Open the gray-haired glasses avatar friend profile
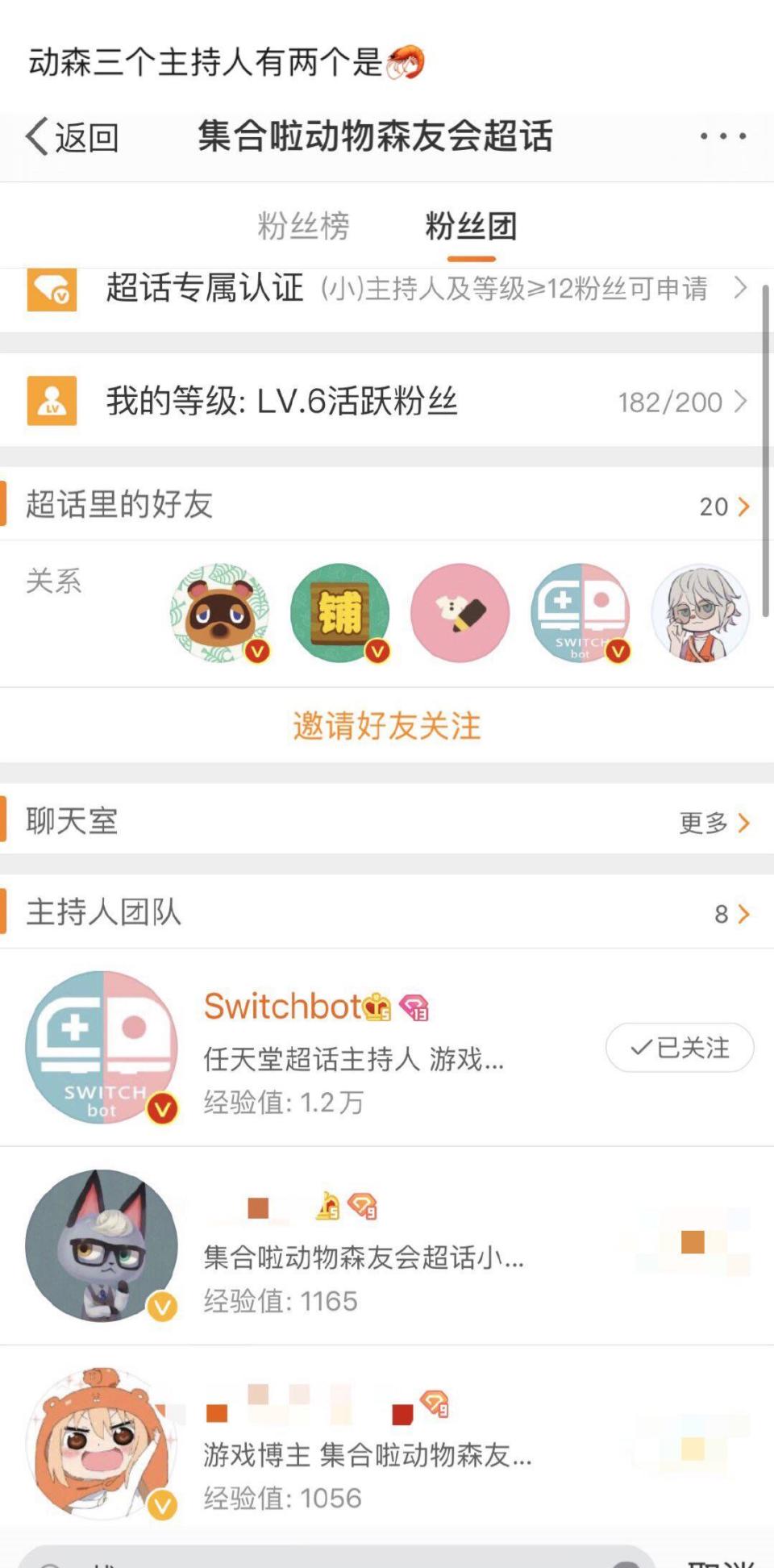This screenshot has width=774, height=1568. pyautogui.click(x=700, y=613)
